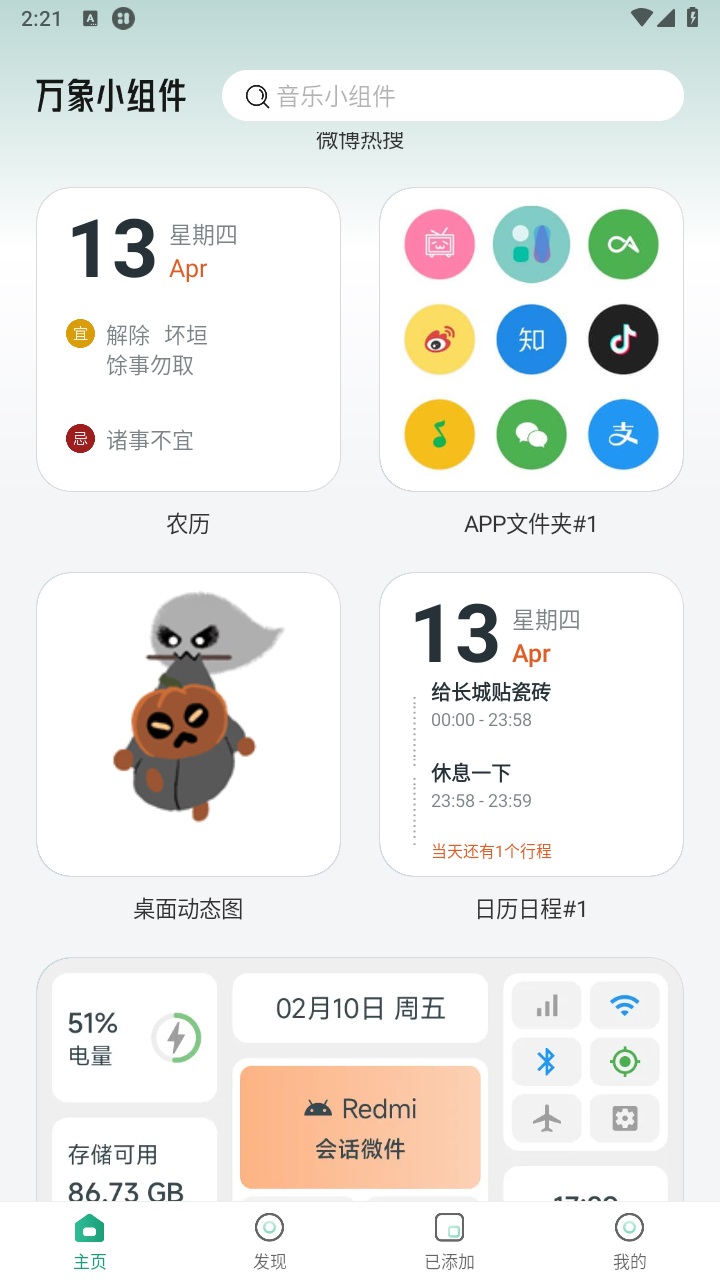Open WeChat from APP文件夹#1
Image resolution: width=720 pixels, height=1280 pixels.
pyautogui.click(x=531, y=434)
